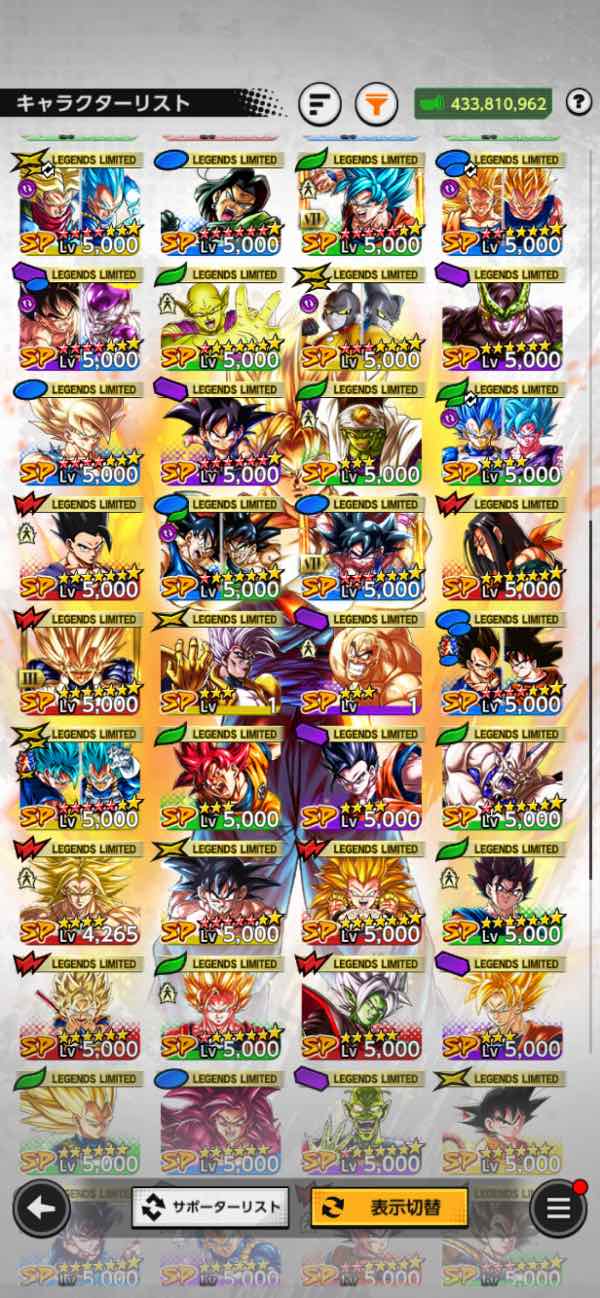600x1298 pixels.
Task: Open the サポーターリスト supporter list
Action: coord(210,1207)
